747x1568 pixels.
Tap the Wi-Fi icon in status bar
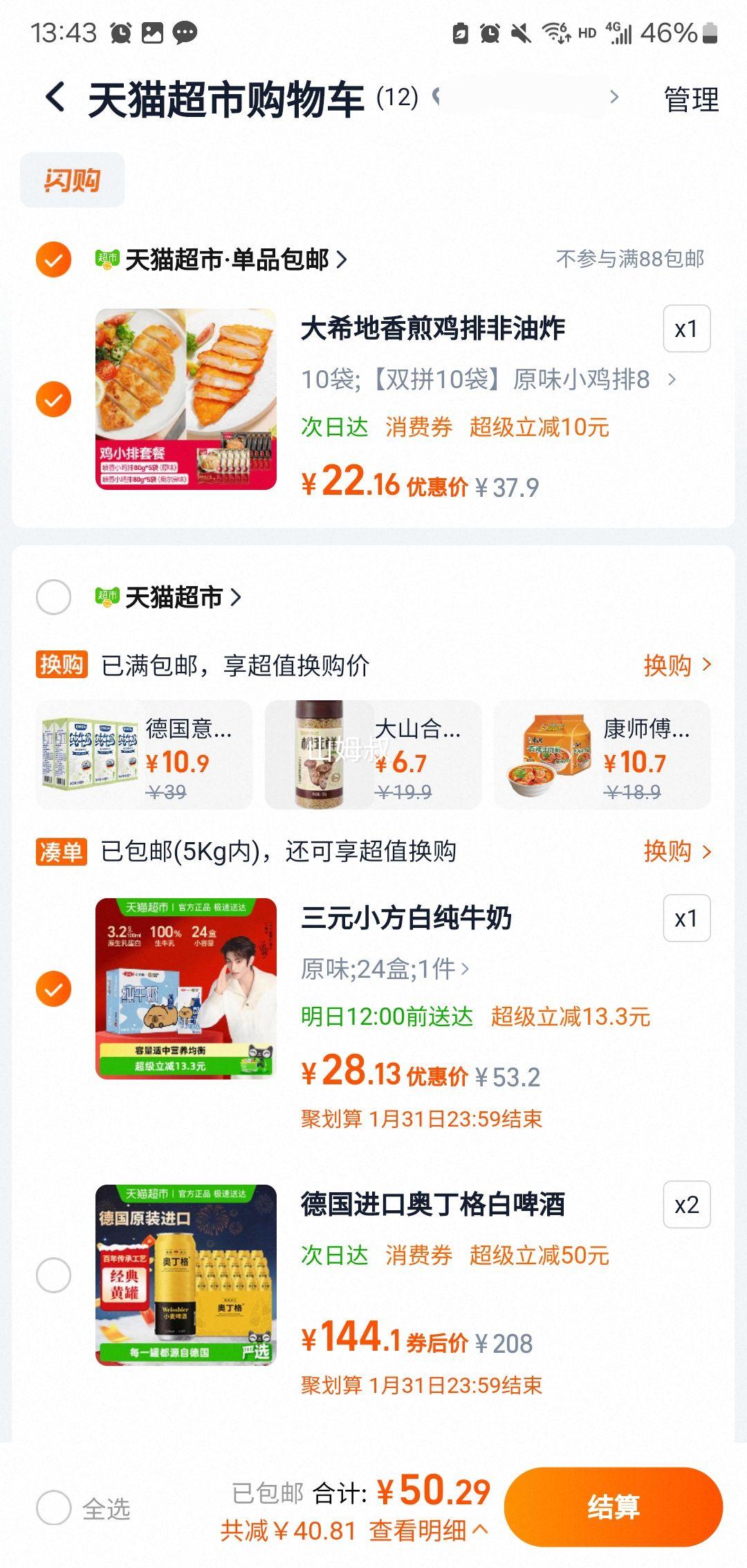(553, 32)
